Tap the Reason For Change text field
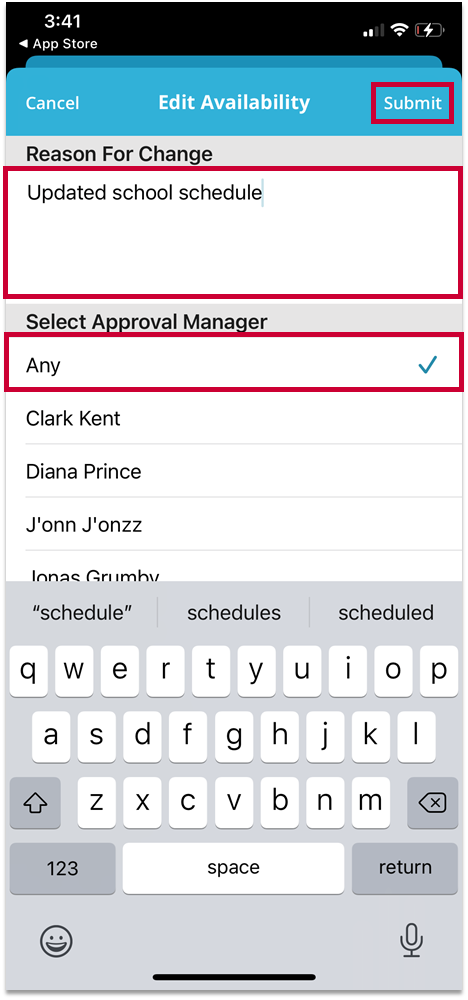The height and width of the screenshot is (1000, 468). (x=233, y=232)
